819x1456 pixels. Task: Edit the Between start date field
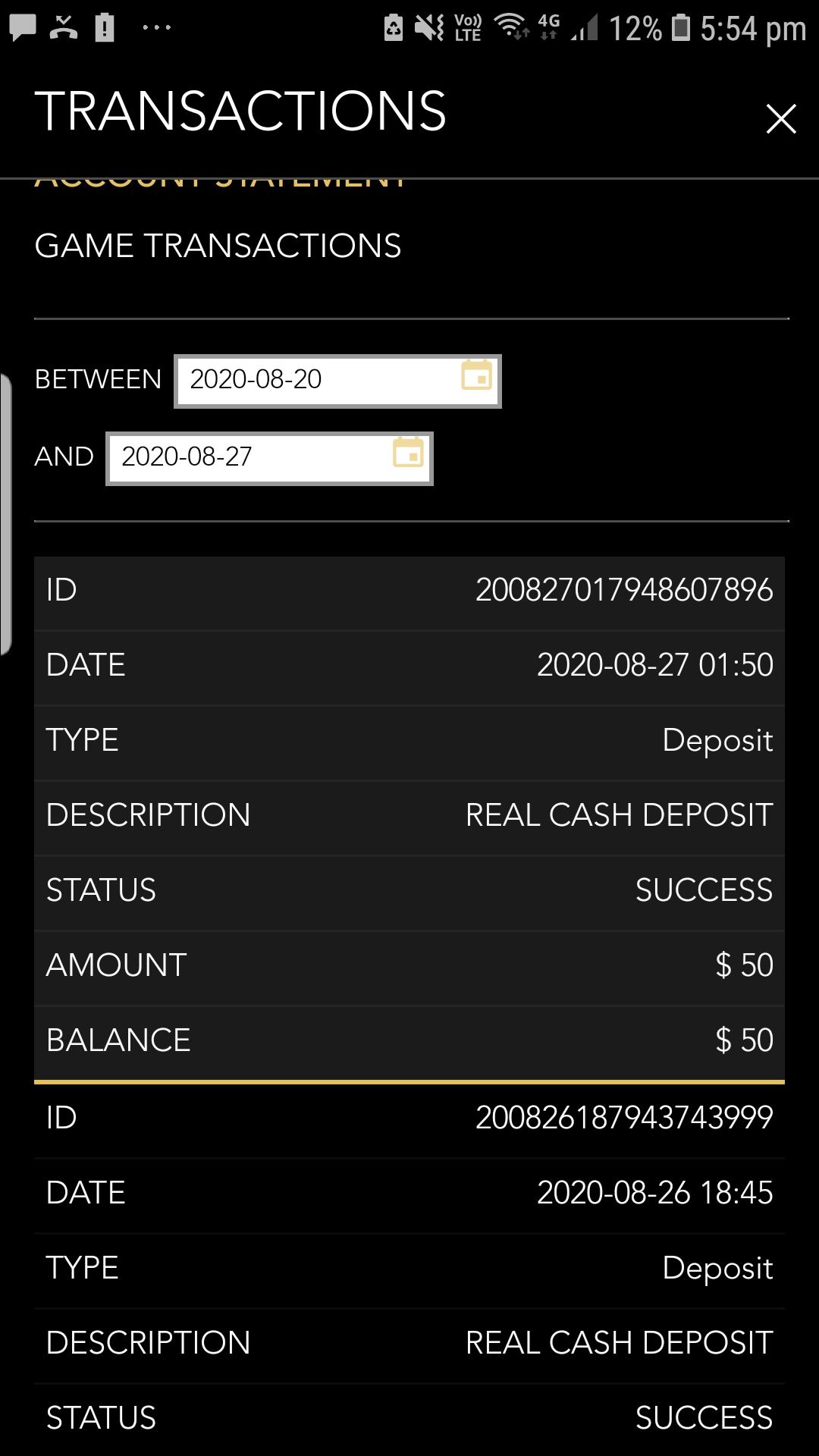coord(318,380)
